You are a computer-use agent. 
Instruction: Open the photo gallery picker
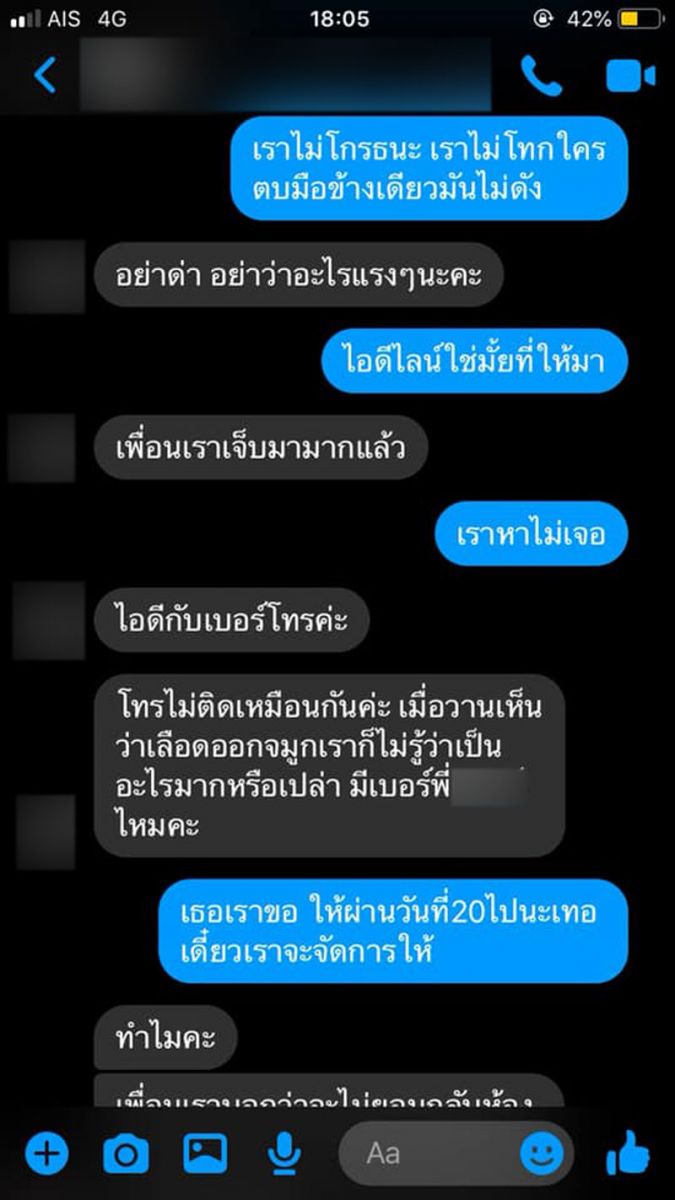click(x=205, y=1154)
